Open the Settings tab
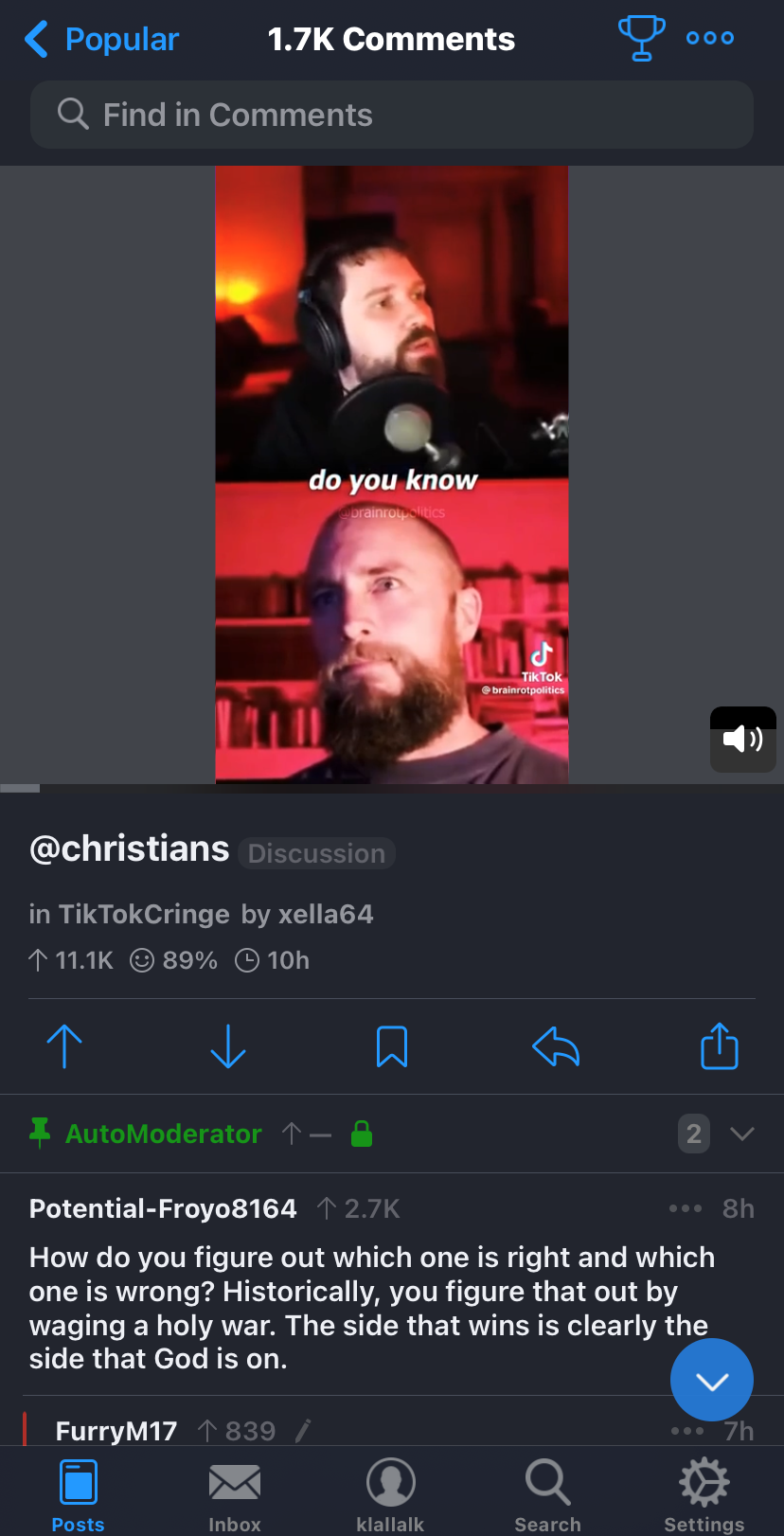Image resolution: width=784 pixels, height=1536 pixels. [704, 1492]
